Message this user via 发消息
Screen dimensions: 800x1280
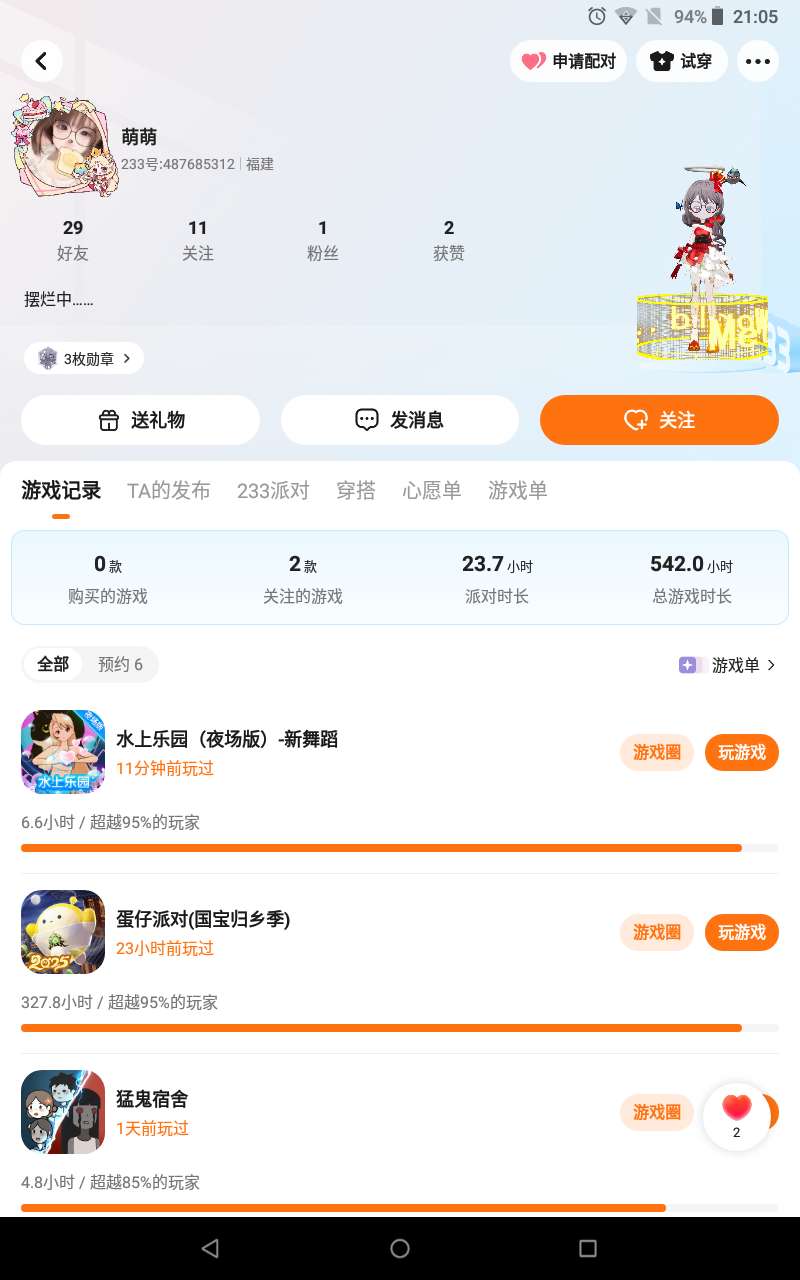(400, 420)
